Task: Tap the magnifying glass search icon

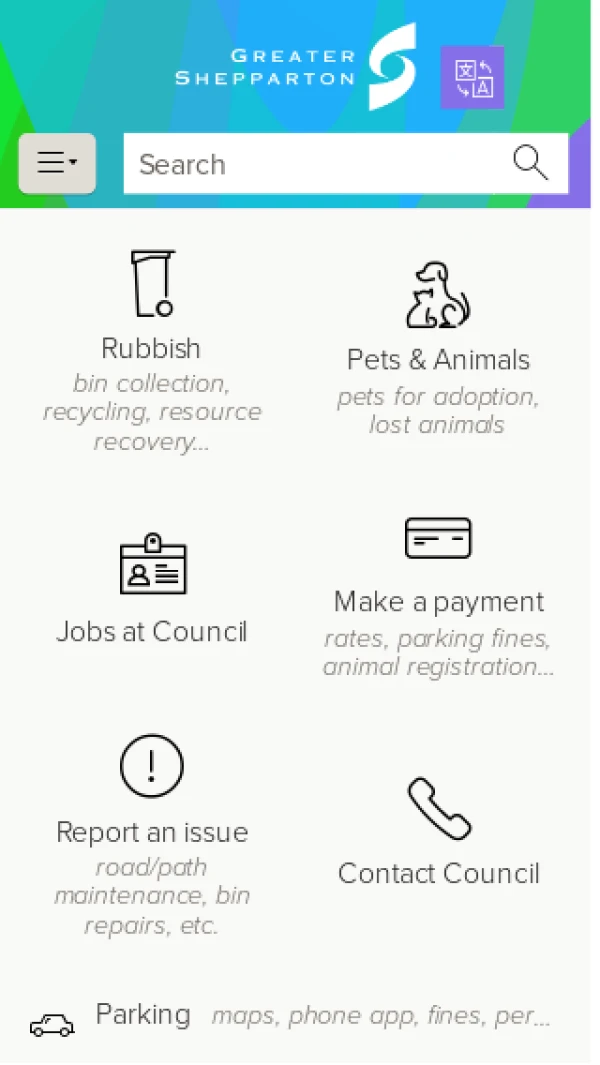Action: point(530,163)
